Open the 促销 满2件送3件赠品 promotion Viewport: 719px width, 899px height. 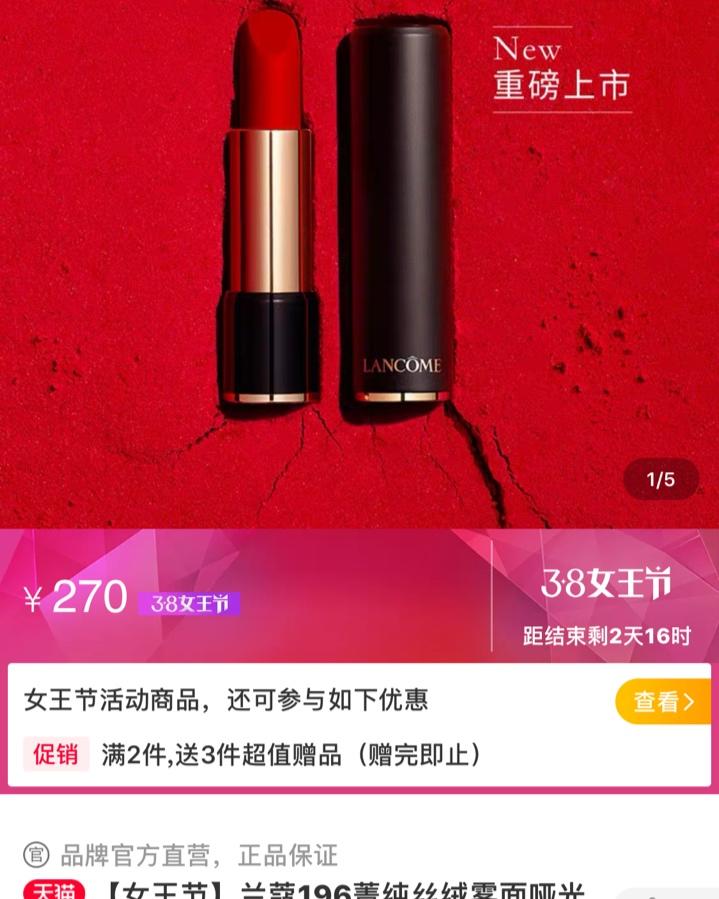coord(252,755)
